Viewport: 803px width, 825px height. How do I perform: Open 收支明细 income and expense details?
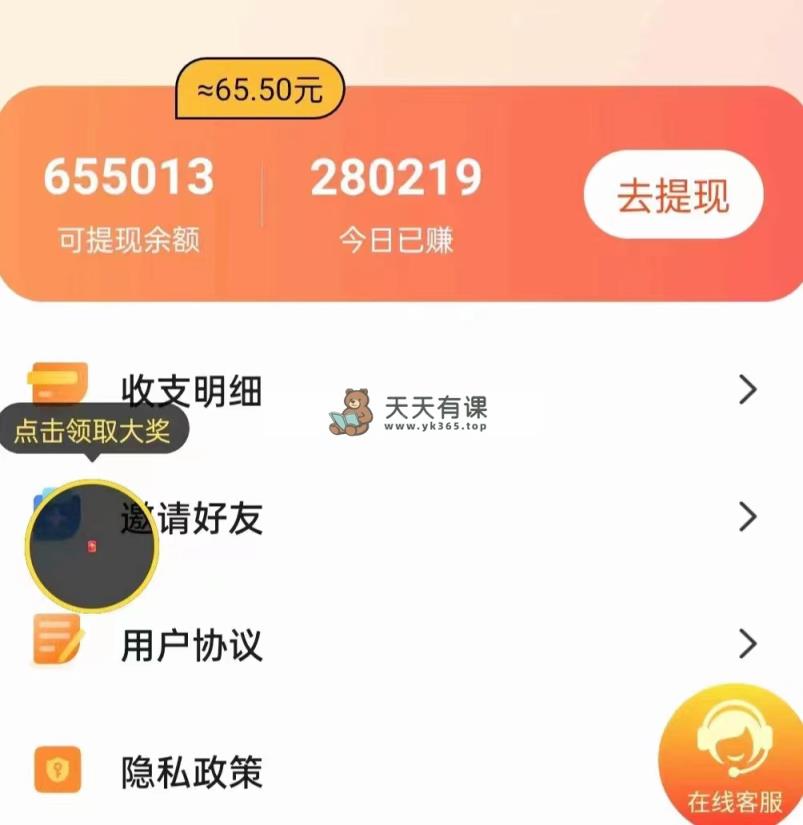[400, 390]
